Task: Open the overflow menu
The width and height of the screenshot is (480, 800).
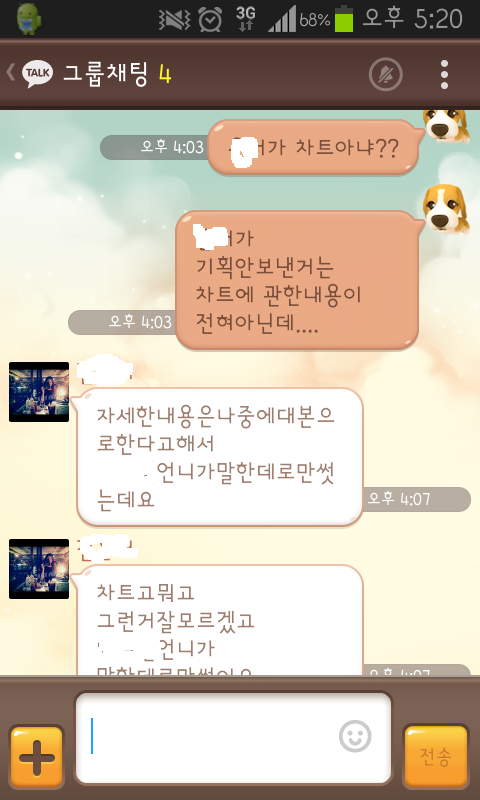Action: click(444, 75)
